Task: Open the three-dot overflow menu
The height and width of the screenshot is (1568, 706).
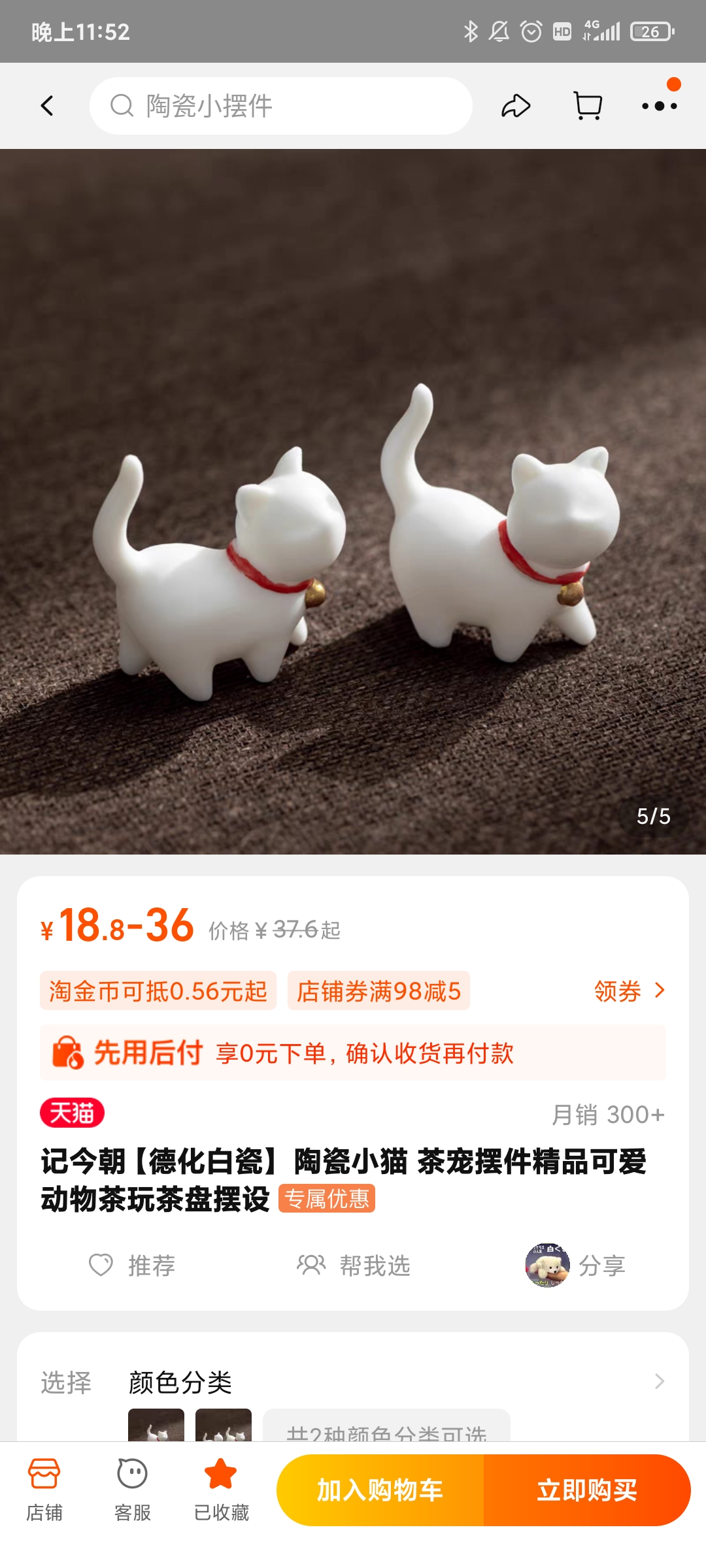Action: point(659,106)
